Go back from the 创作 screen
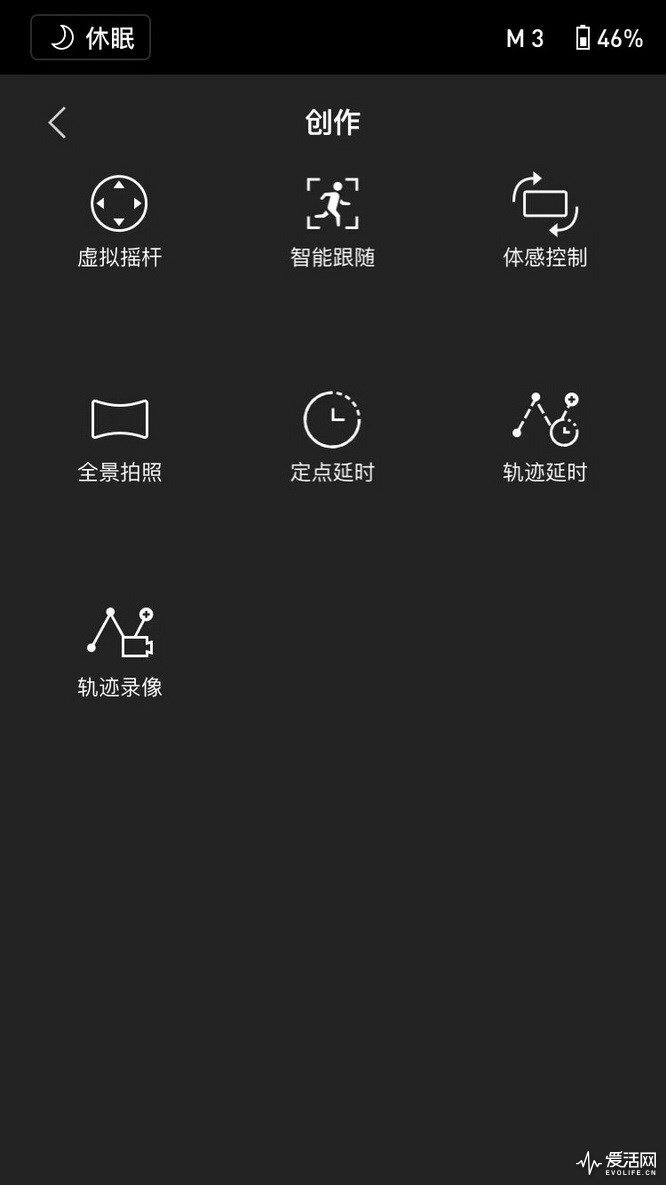666x1185 pixels. coord(57,123)
